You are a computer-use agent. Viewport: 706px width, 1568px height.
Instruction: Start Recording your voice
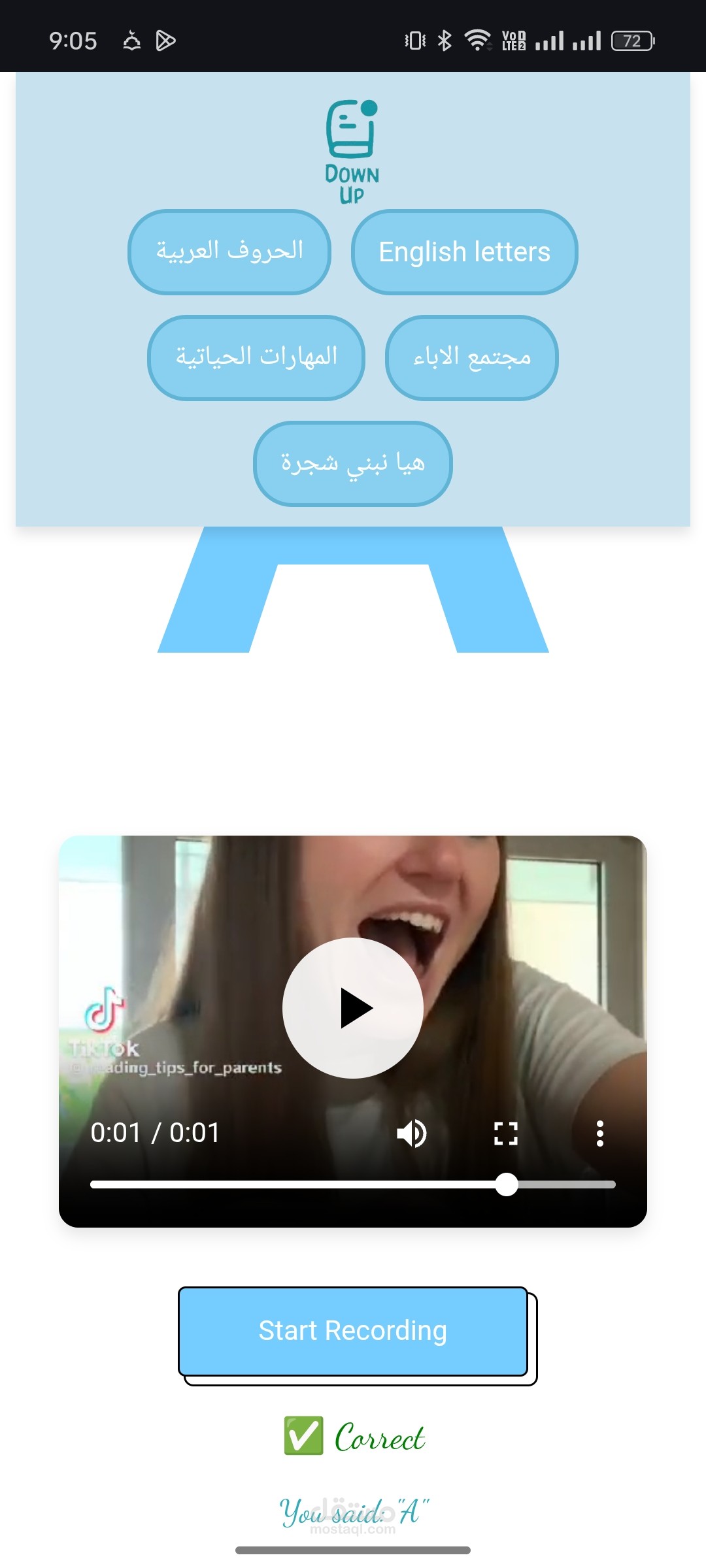click(x=353, y=1331)
